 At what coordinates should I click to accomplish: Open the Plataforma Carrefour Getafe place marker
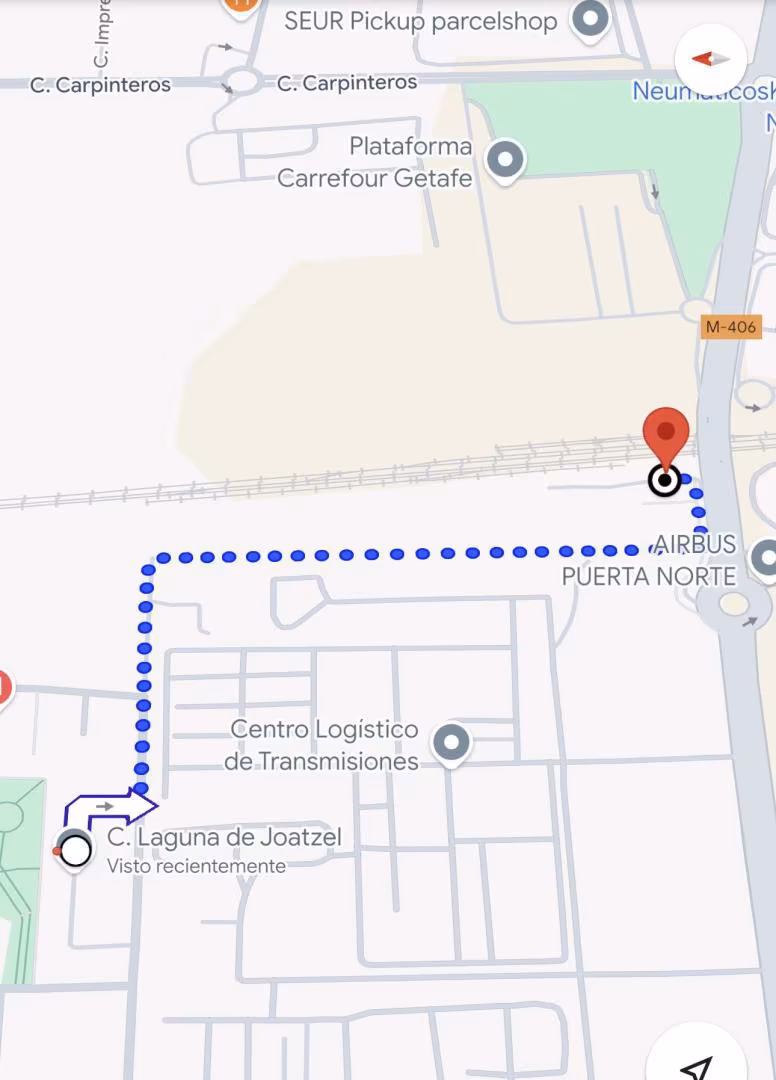point(505,159)
